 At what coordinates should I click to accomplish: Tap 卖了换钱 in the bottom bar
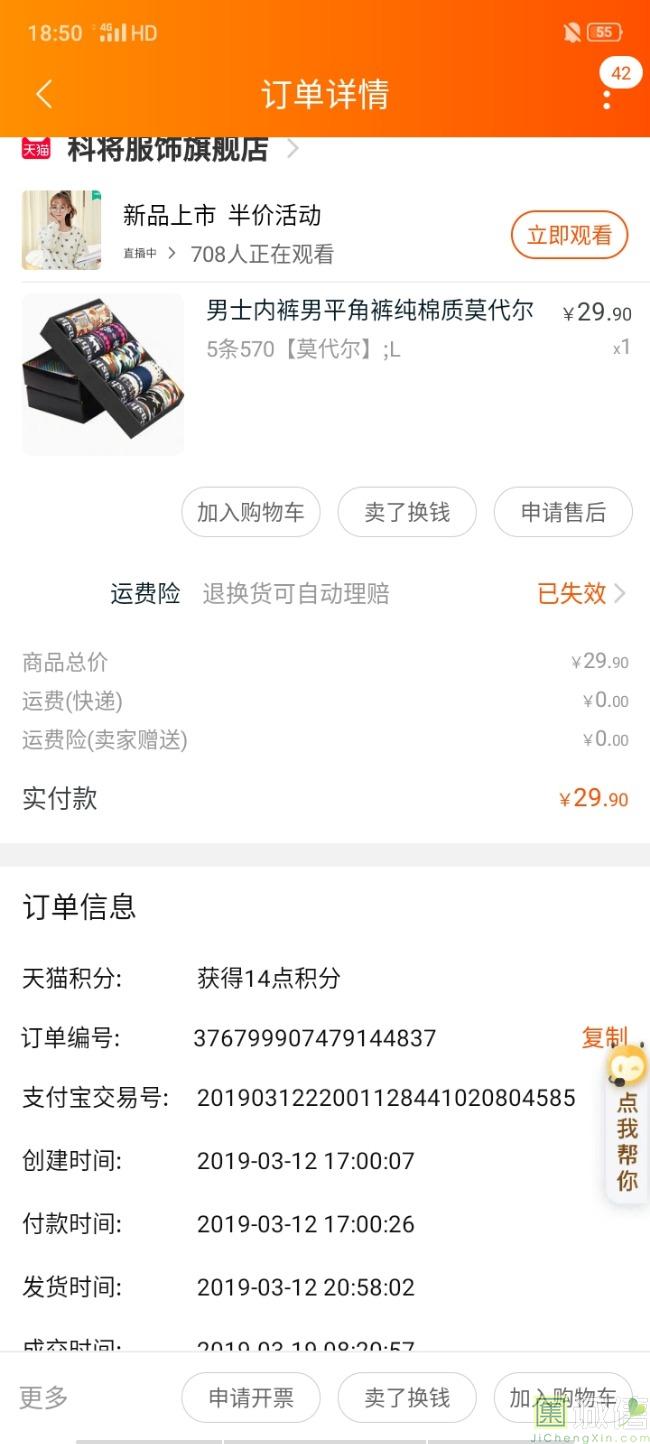(407, 1397)
